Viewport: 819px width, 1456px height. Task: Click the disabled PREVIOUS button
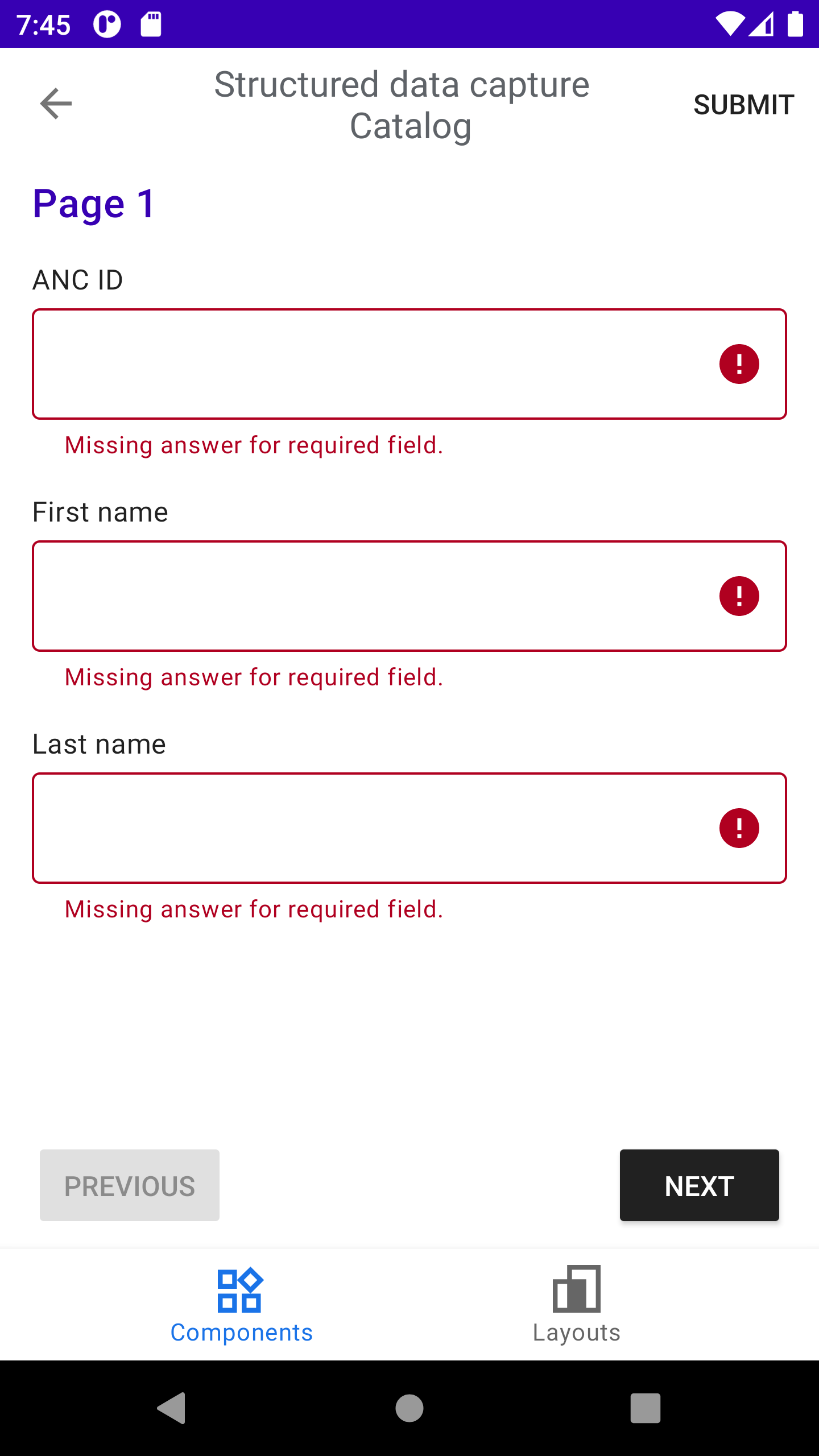click(x=129, y=1185)
